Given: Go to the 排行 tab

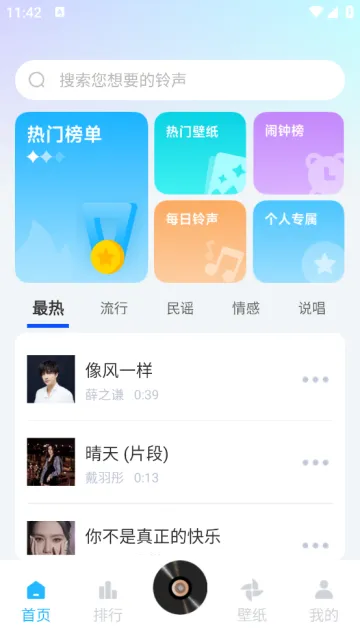Looking at the screenshot, I should (x=108, y=602).
